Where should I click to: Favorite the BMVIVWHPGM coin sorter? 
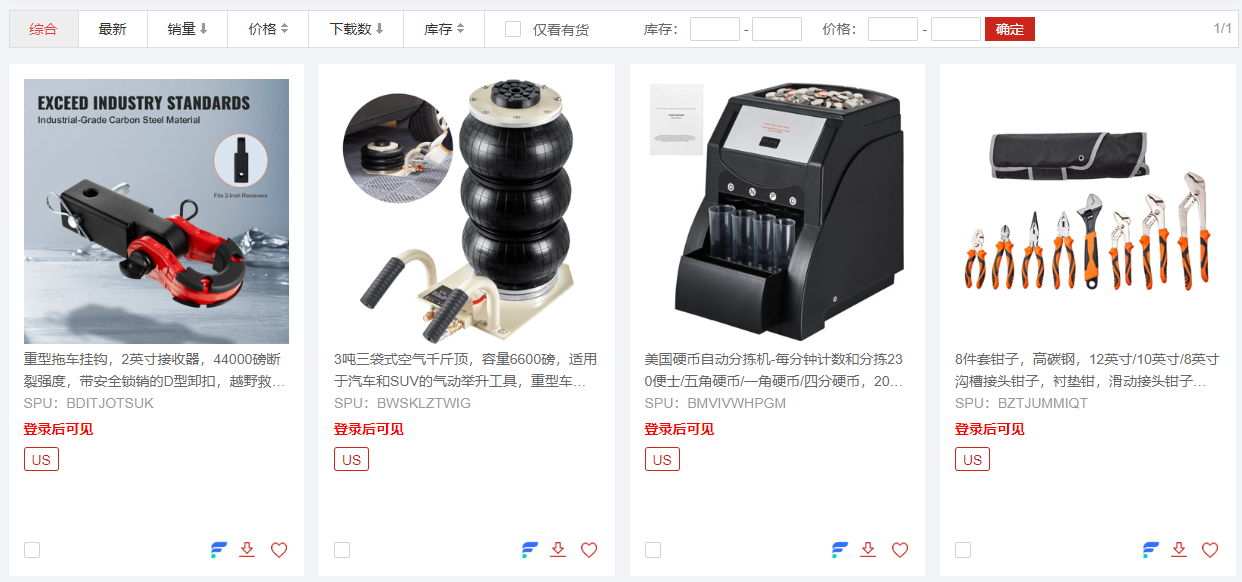(x=900, y=550)
